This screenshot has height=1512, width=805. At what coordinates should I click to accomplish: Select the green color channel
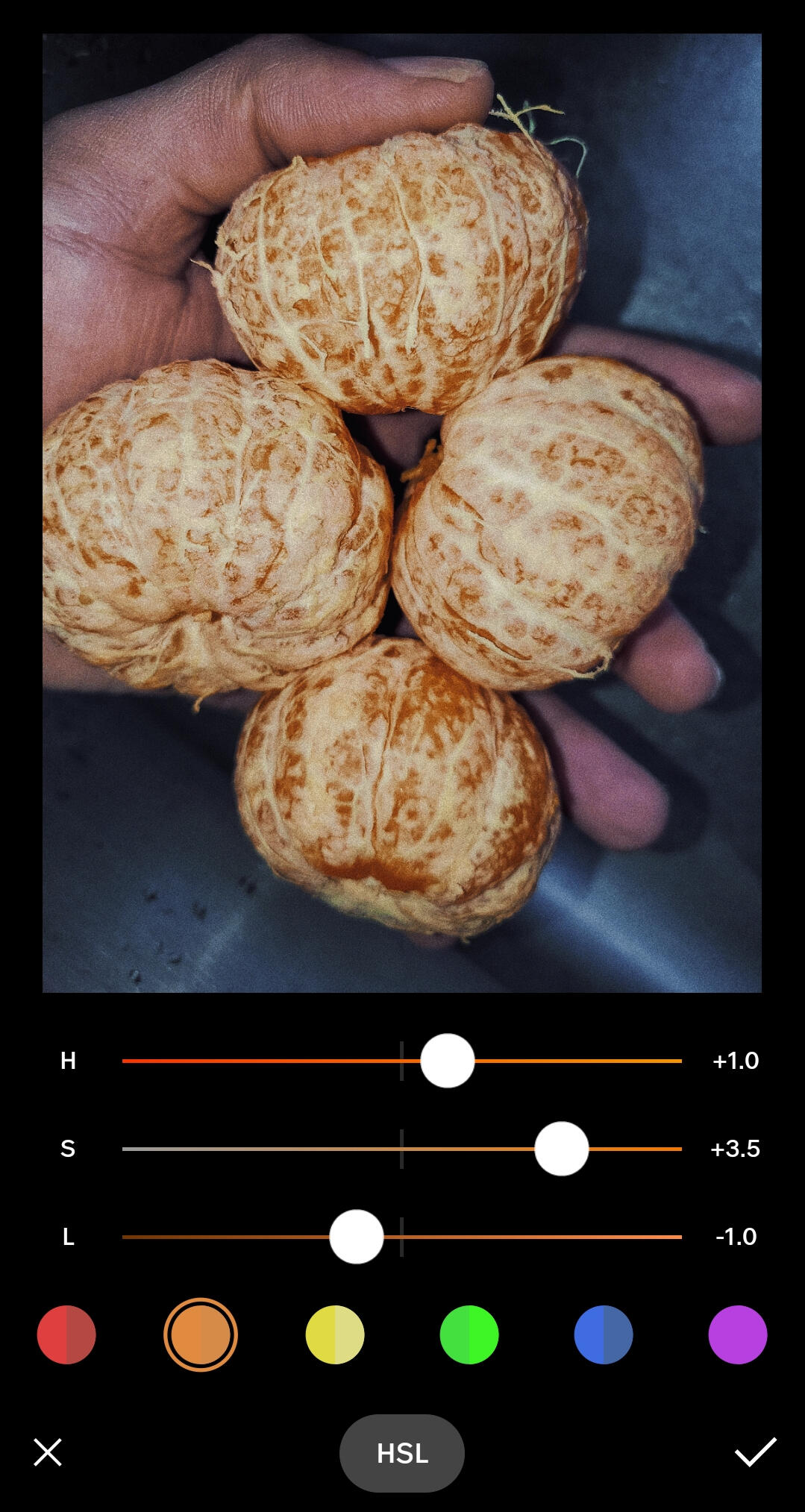(x=469, y=1336)
